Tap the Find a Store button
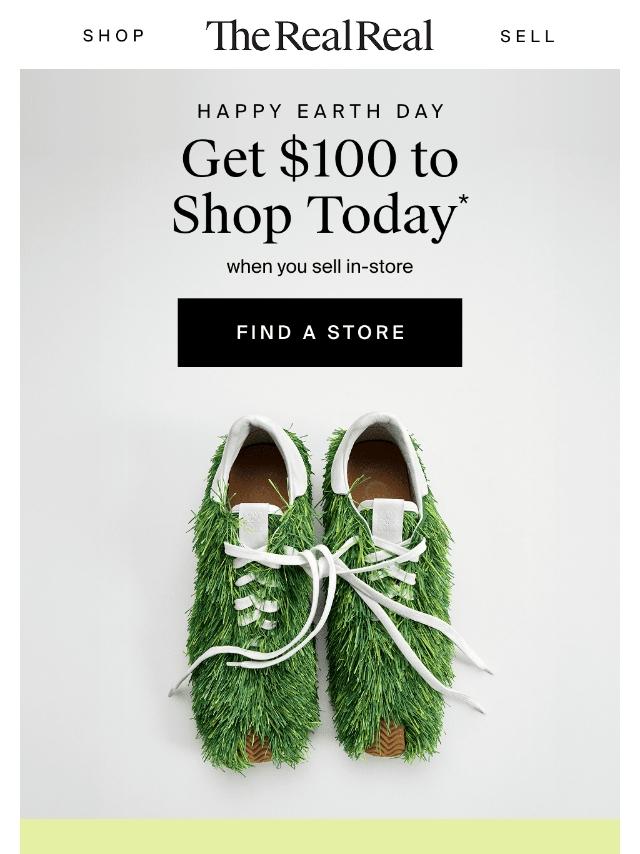Image resolution: width=640 pixels, height=854 pixels. (320, 332)
